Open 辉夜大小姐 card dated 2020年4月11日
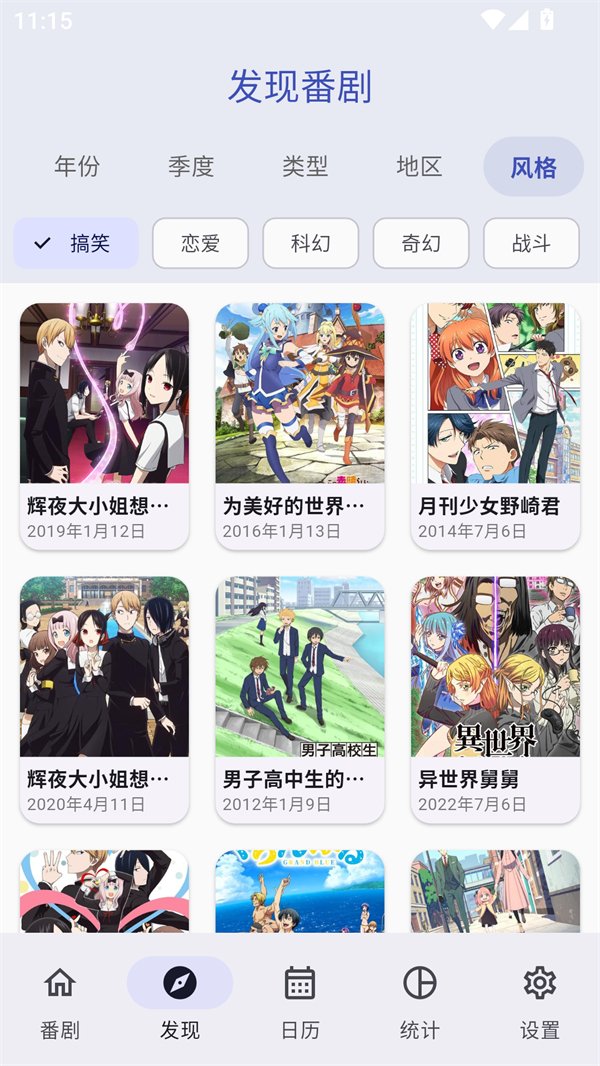This screenshot has height=1066, width=600. [x=105, y=700]
